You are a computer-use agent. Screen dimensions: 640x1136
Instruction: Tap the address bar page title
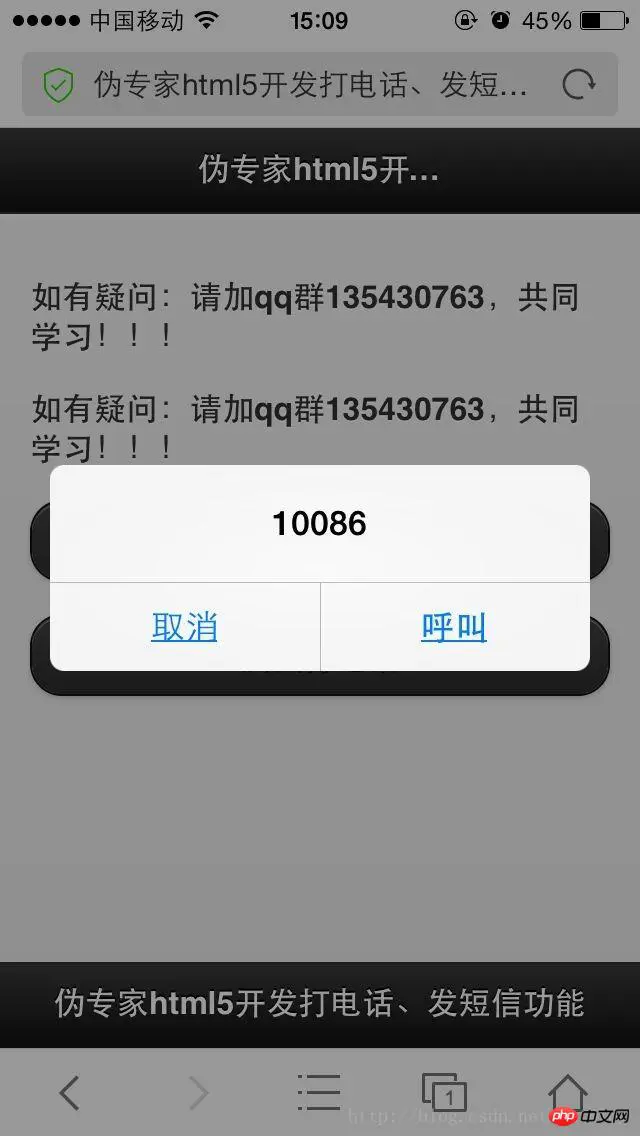pos(310,85)
